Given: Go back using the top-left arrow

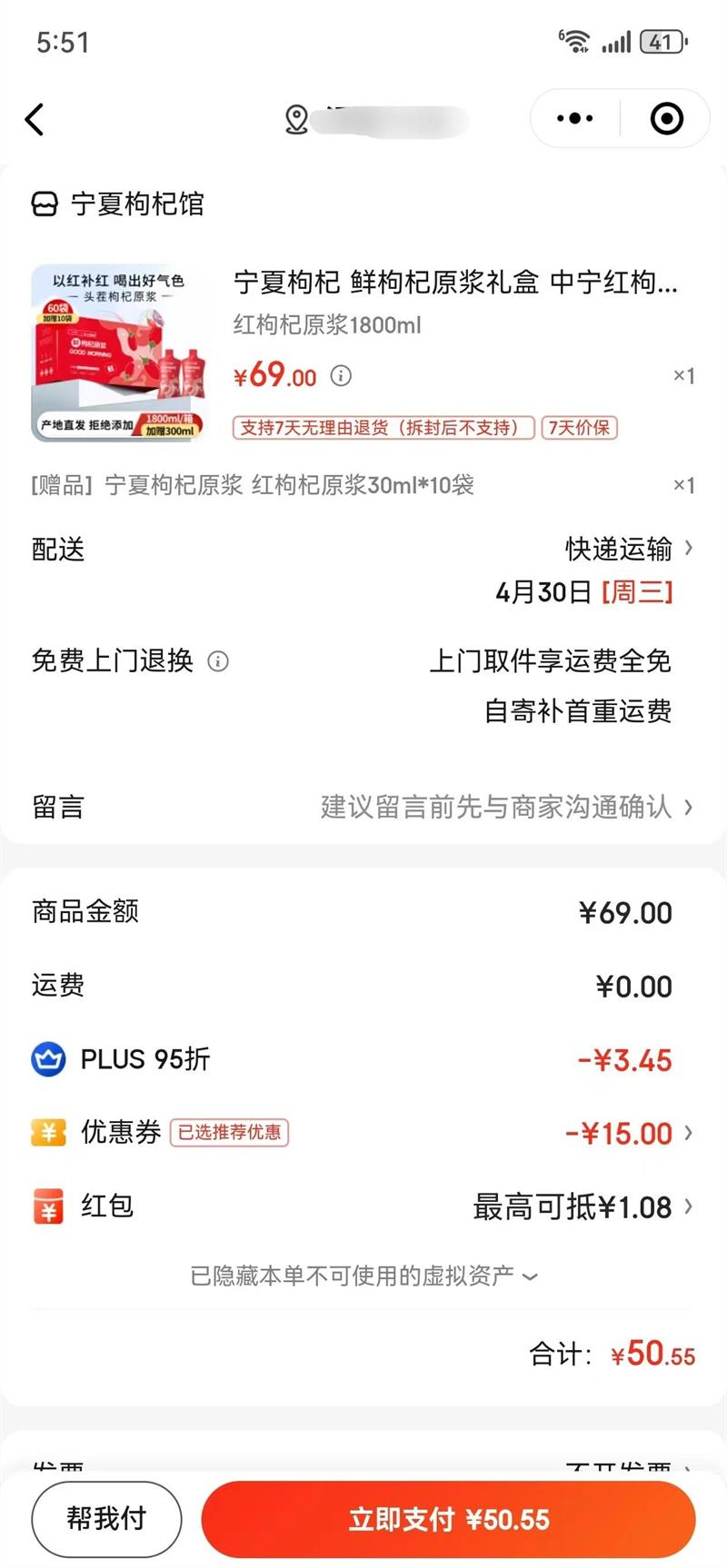Looking at the screenshot, I should [x=35, y=119].
